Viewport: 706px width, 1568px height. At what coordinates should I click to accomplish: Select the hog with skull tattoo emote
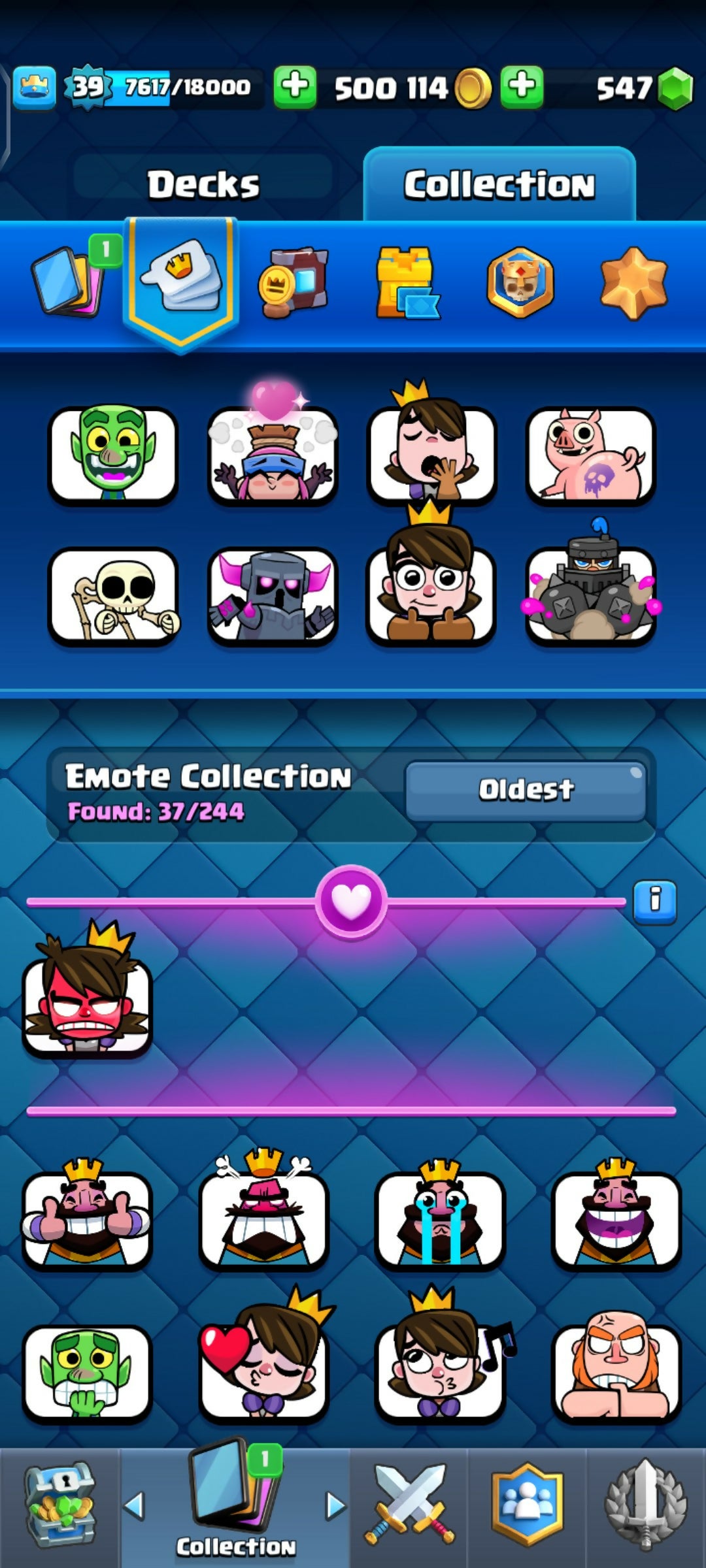[590, 454]
